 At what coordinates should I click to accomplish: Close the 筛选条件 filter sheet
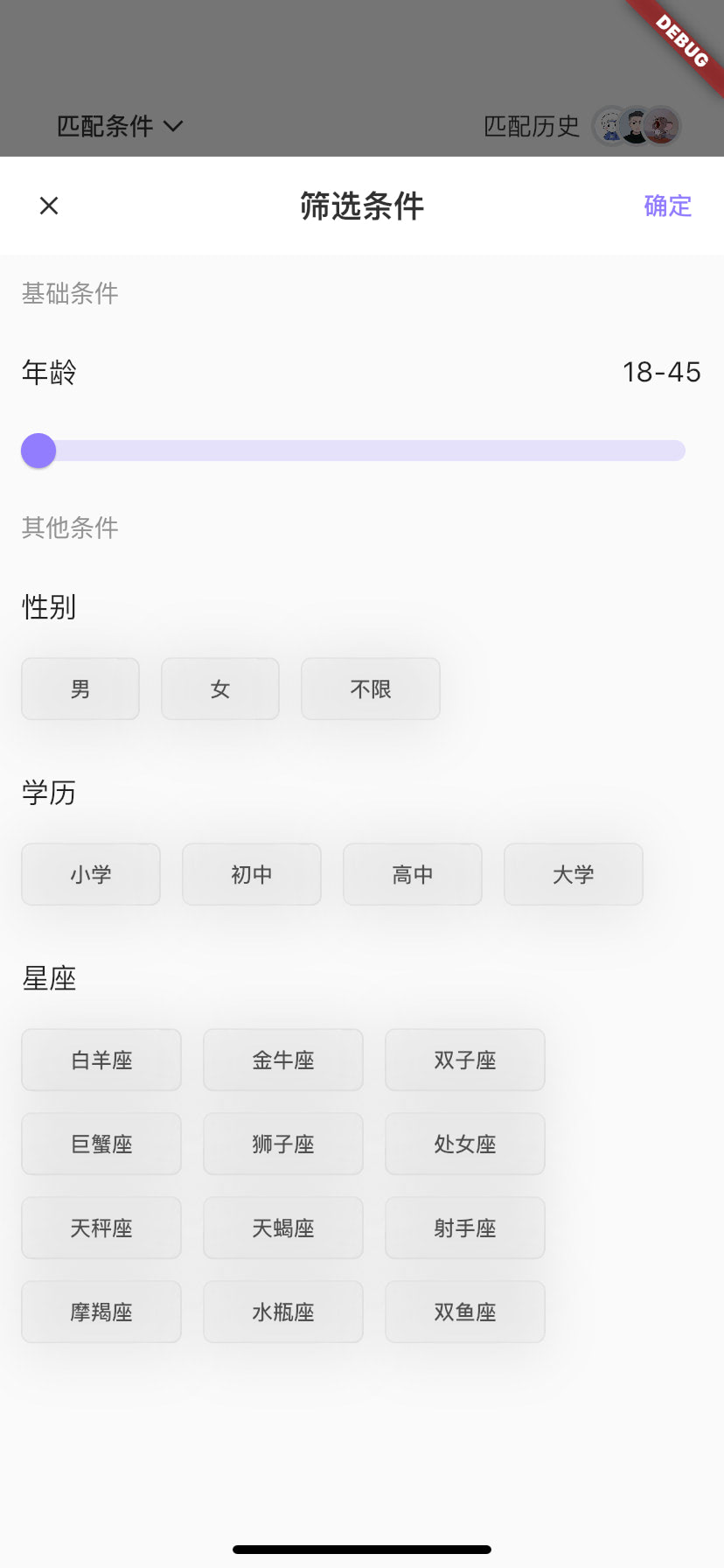tap(49, 206)
